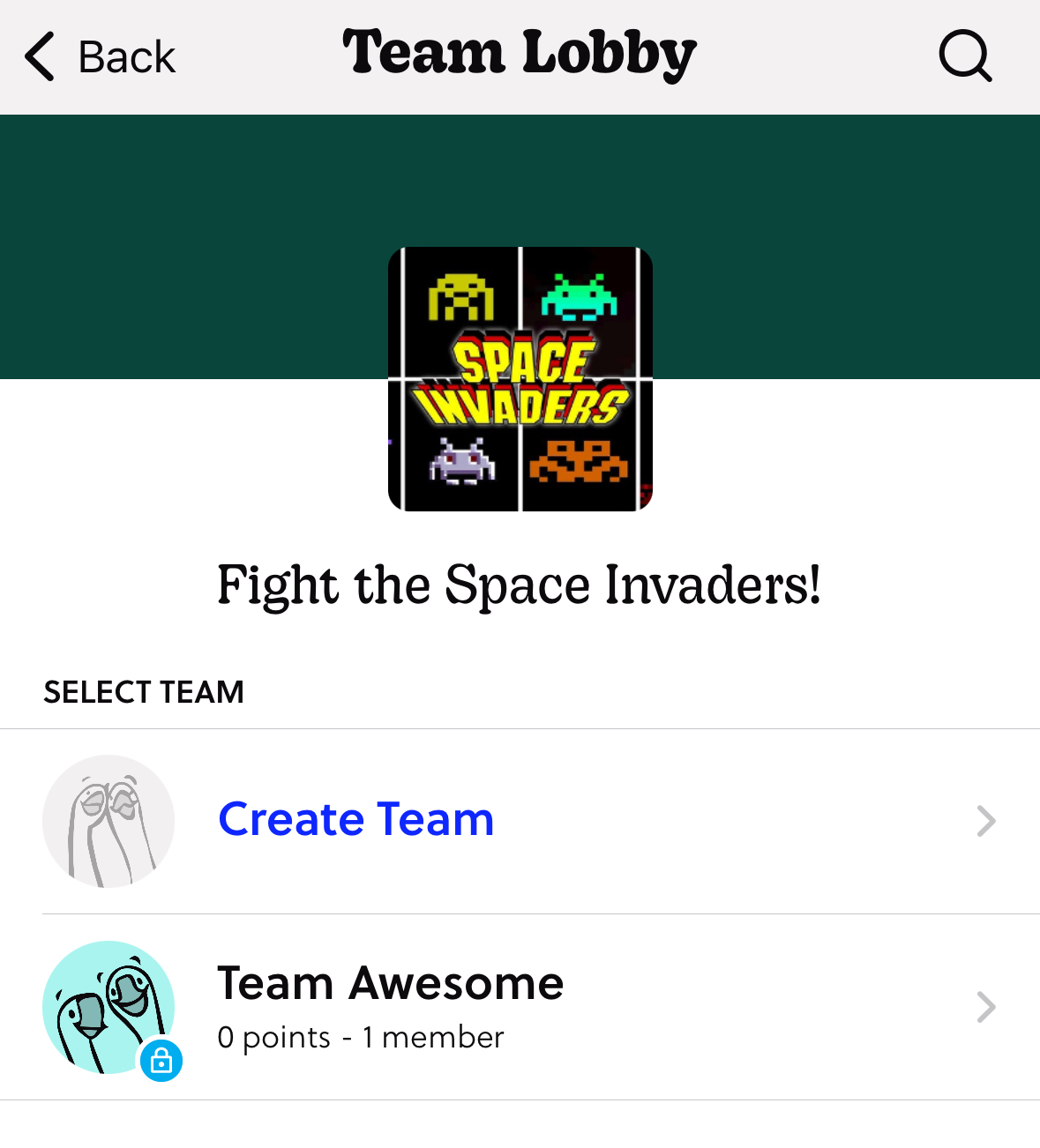Image resolution: width=1040 pixels, height=1148 pixels.
Task: Tap the Space Invaders game artwork icon
Action: coord(520,378)
